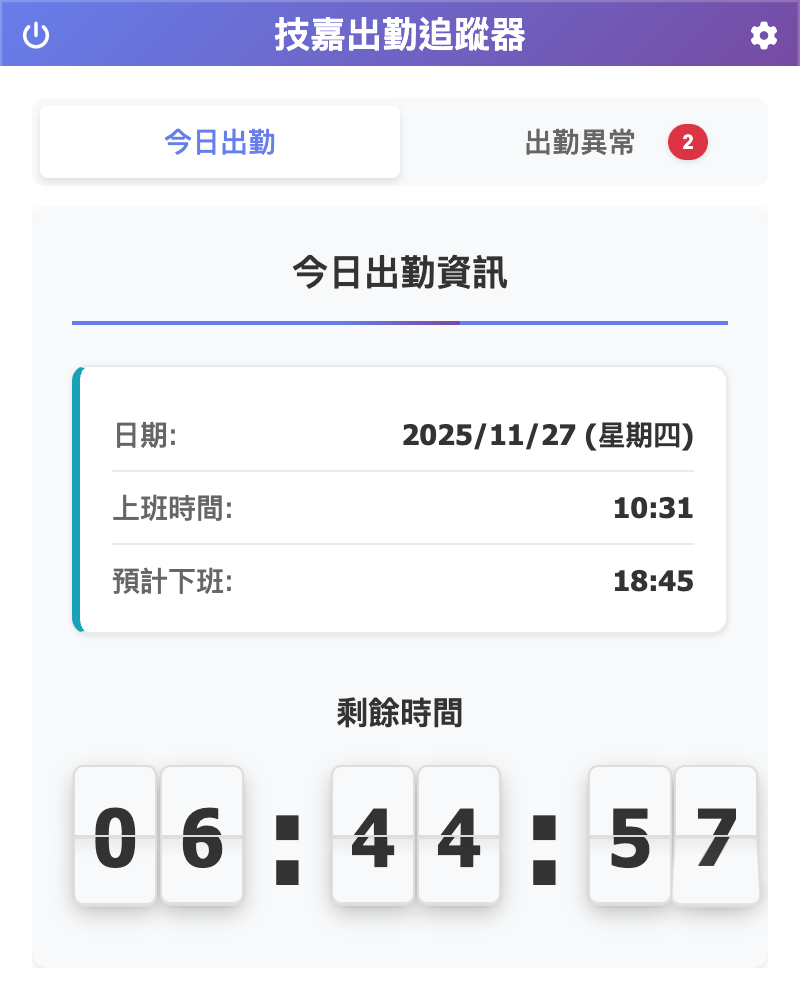Click the minutes flip-card showing 44
This screenshot has height=1000, width=800.
click(415, 837)
